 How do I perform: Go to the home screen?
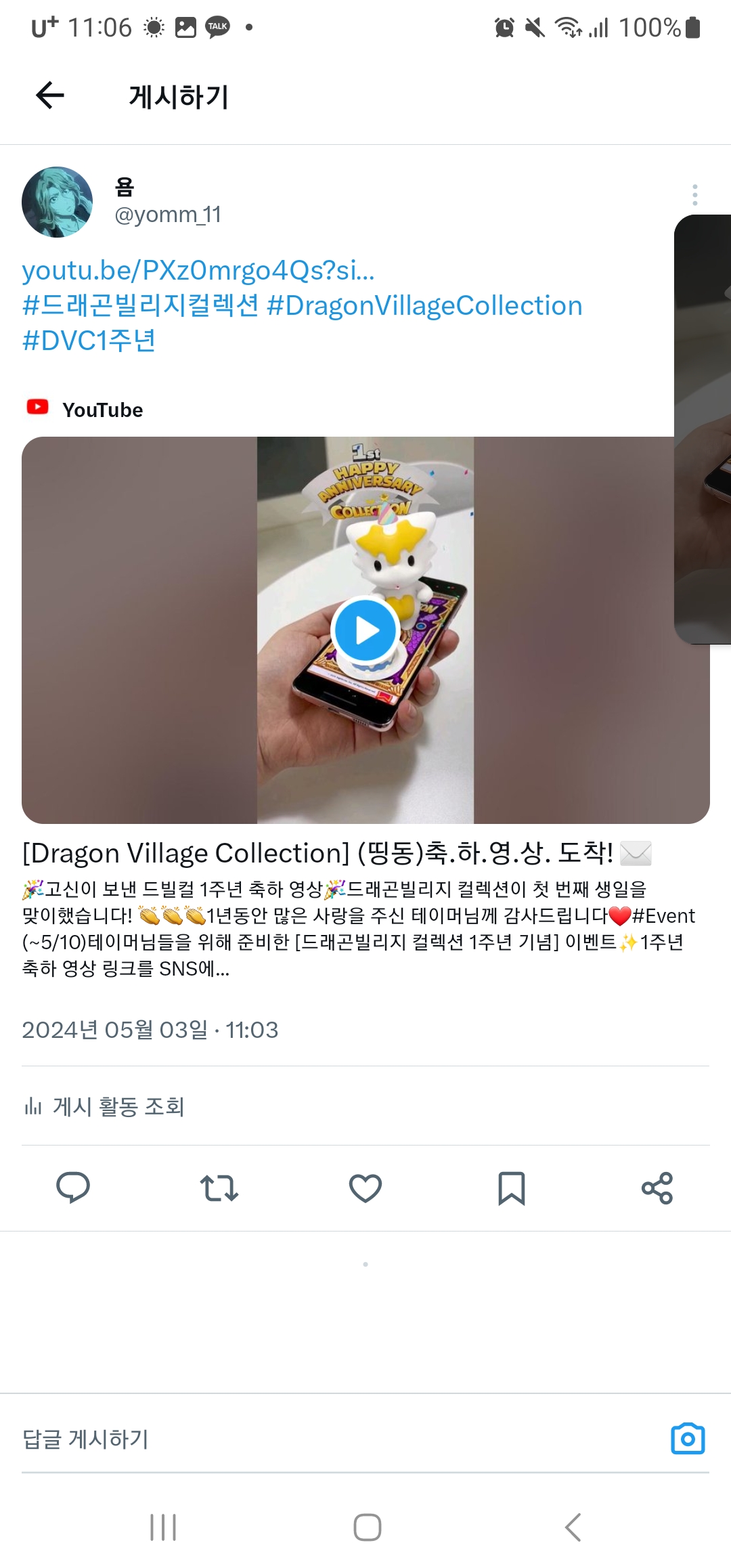[367, 1527]
